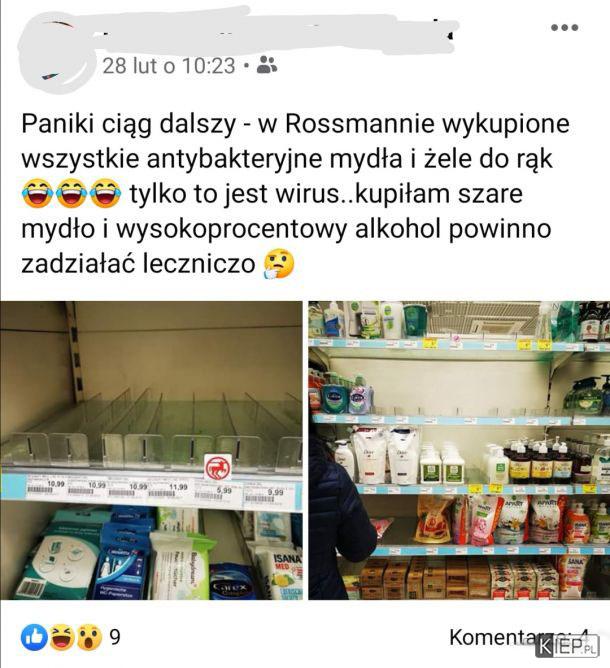The height and width of the screenshot is (668, 610).
Task: Open the empty shelf photo
Action: (151, 450)
